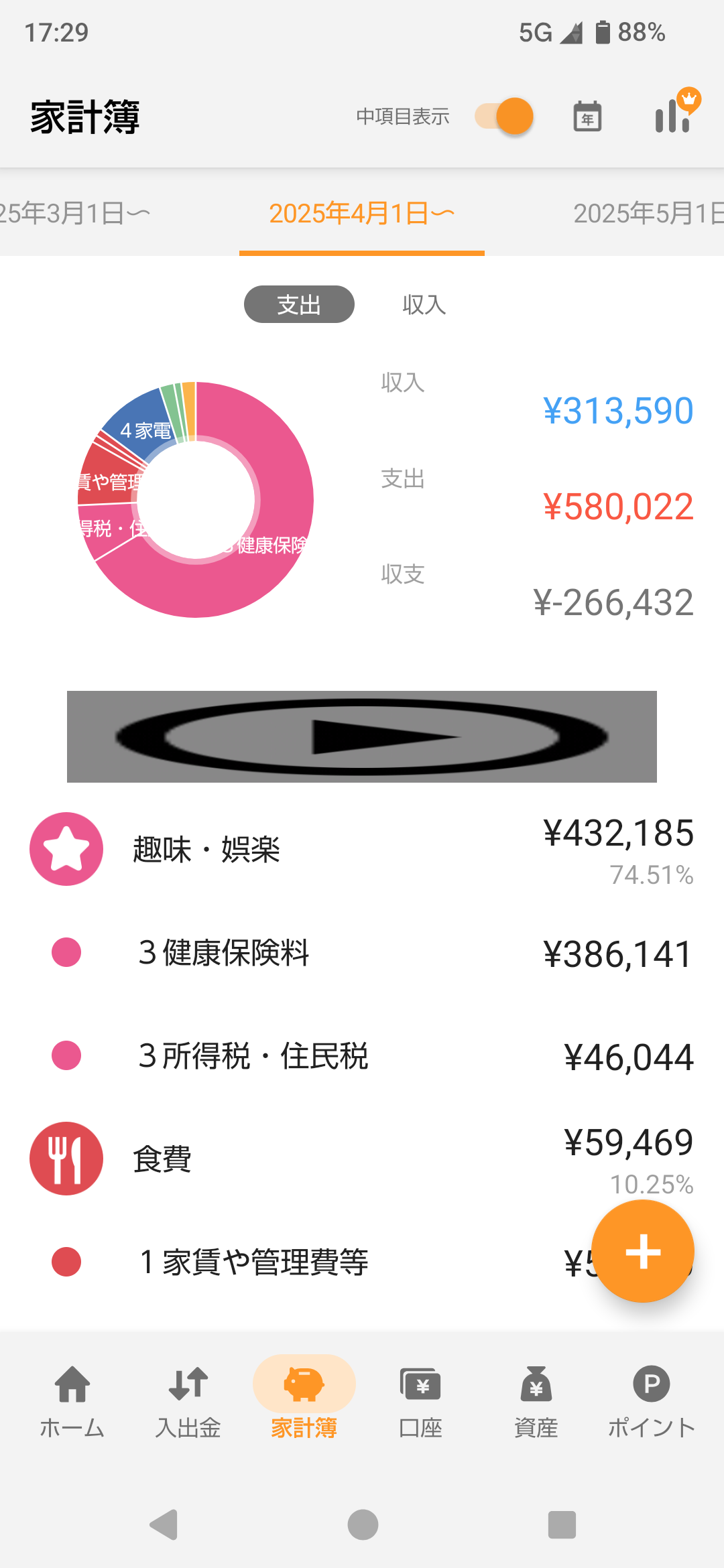The width and height of the screenshot is (724, 1568).
Task: Toggle the 中項目表示 switch off
Action: pyautogui.click(x=503, y=115)
